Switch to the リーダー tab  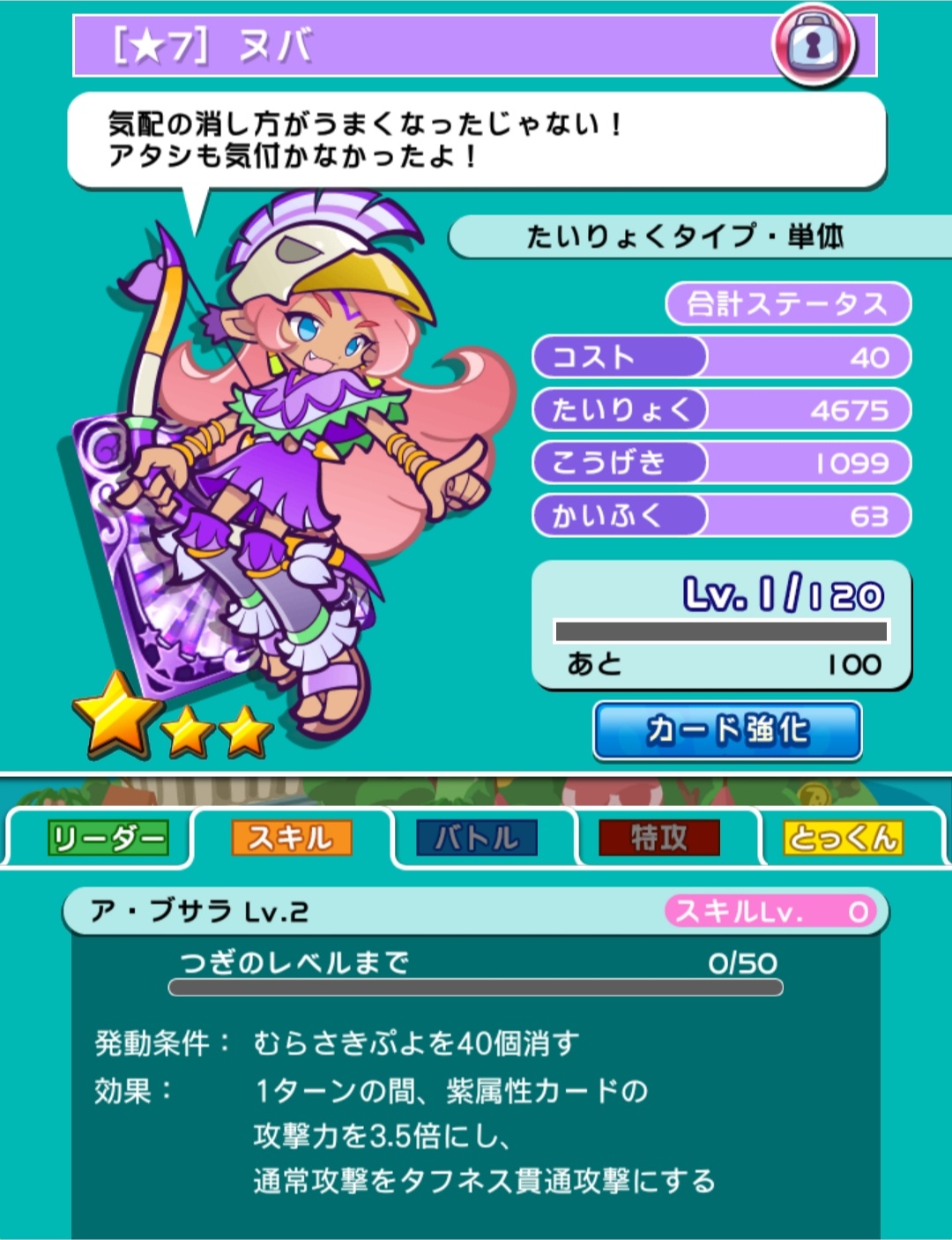pyautogui.click(x=108, y=838)
